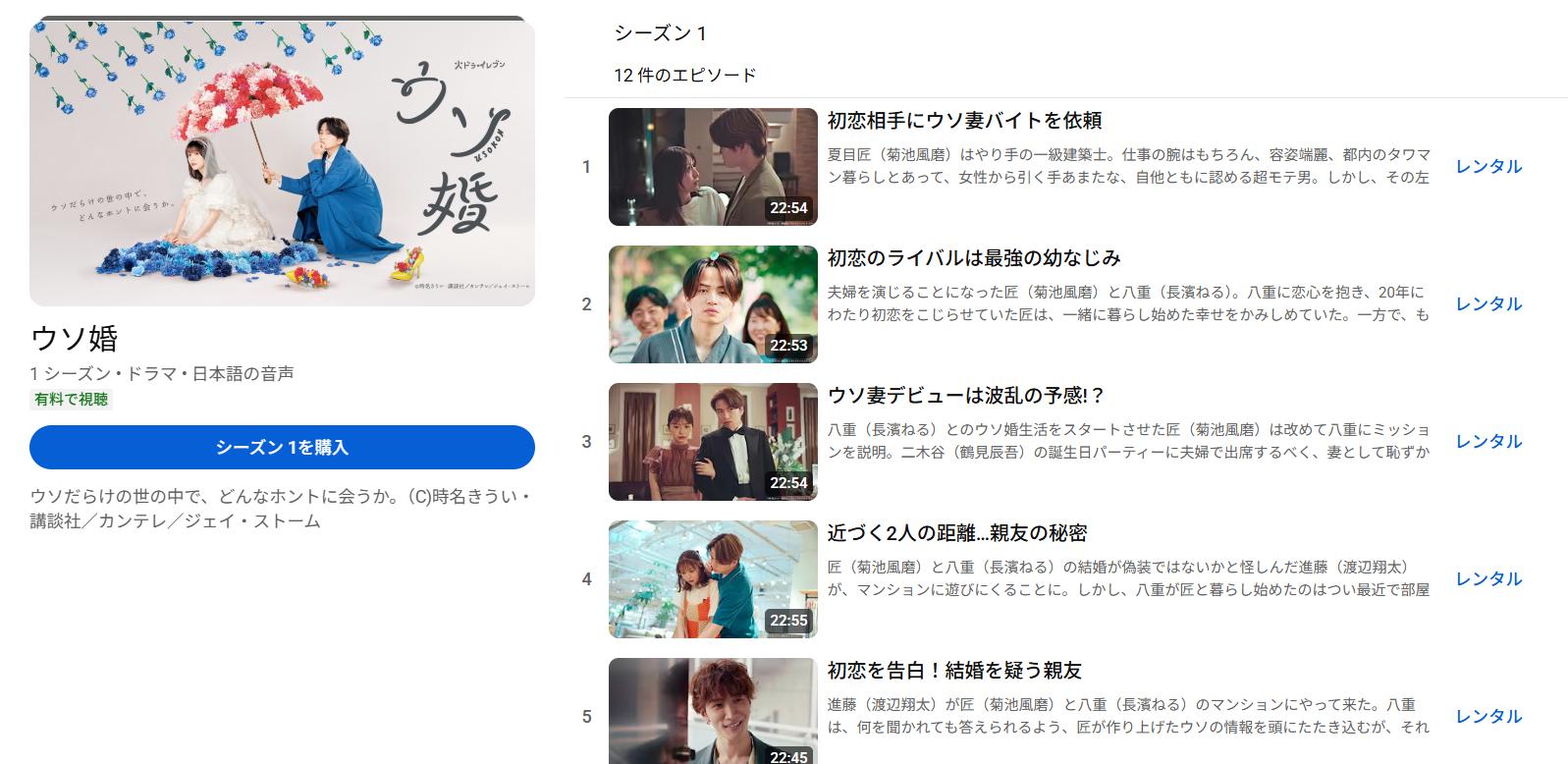Open episode 4 thumbnail with 22:55 duration

713,579
